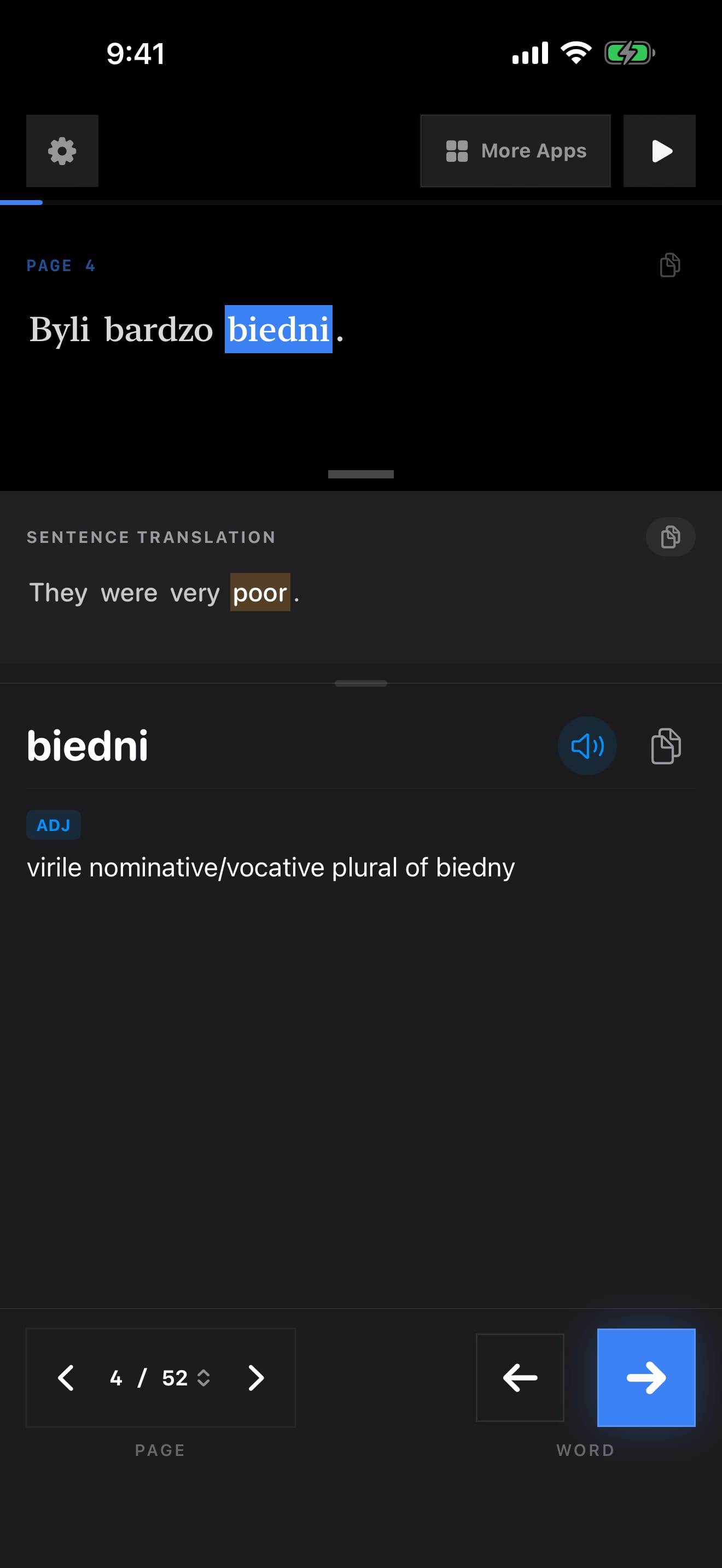
Task: Advance to the next word
Action: (646, 1378)
